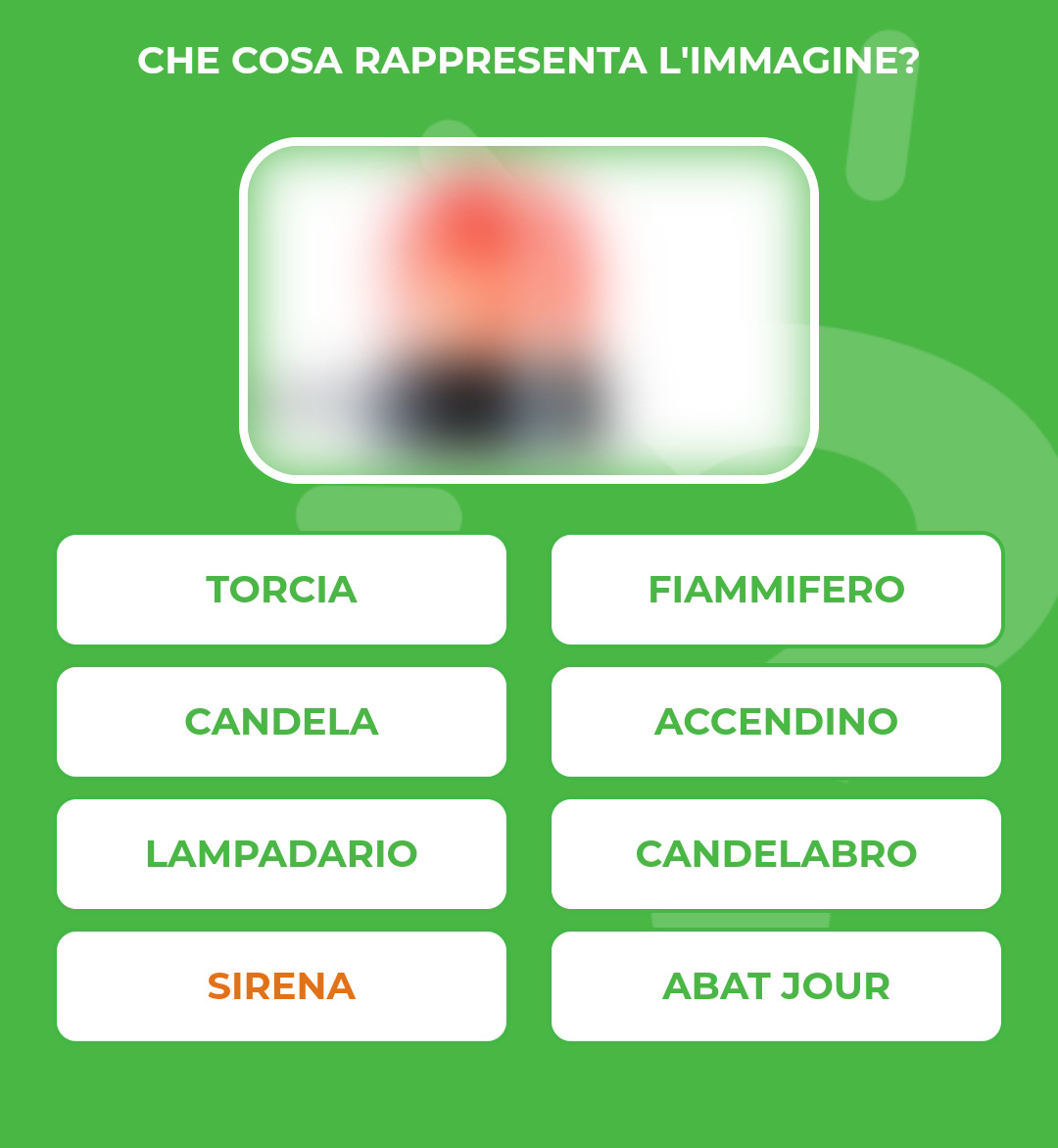Choose FIAMMIFERO as the answer
This screenshot has width=1058, height=1148.
tap(776, 590)
